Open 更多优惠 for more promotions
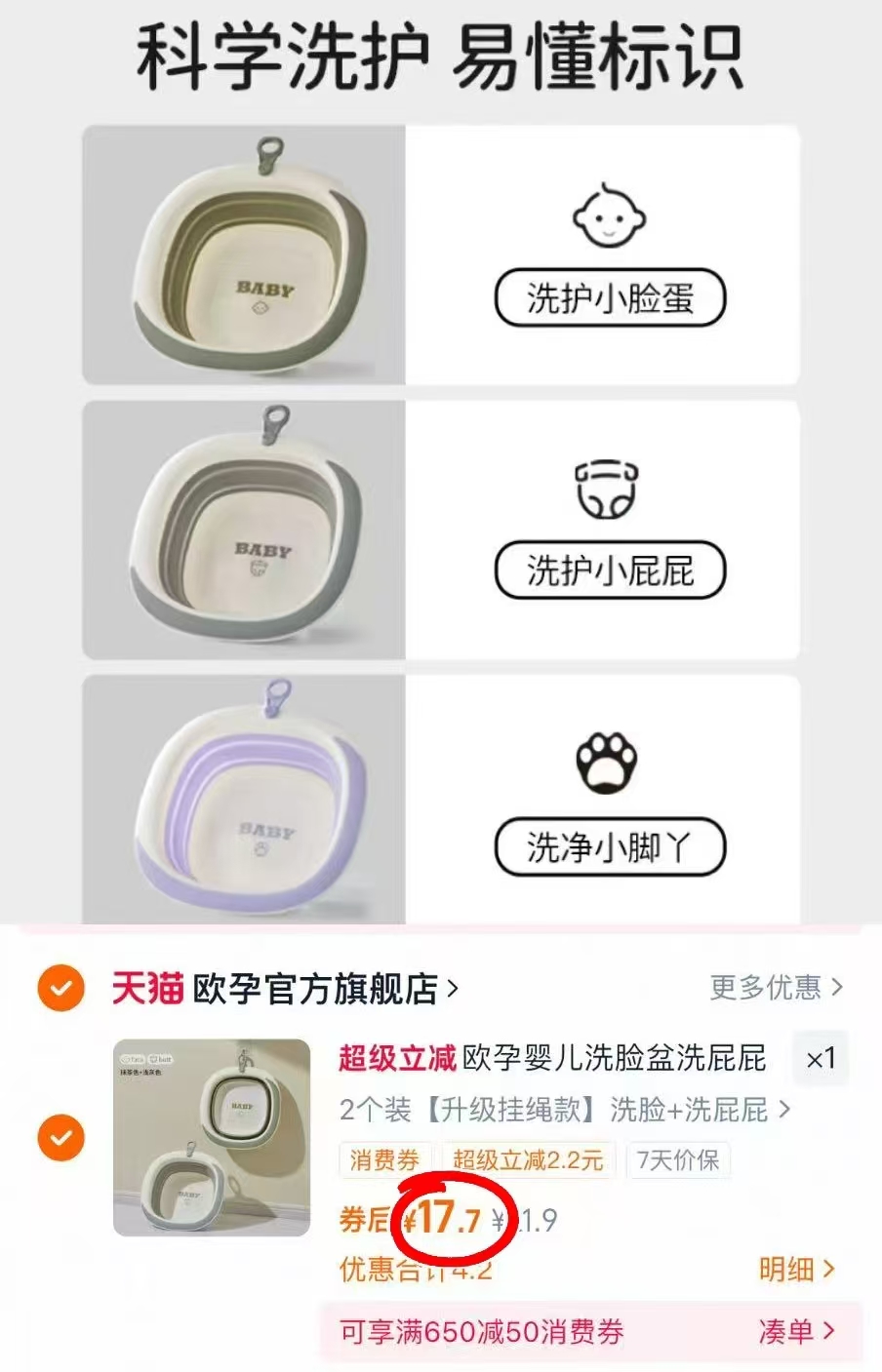The image size is (882, 1372). [771, 987]
